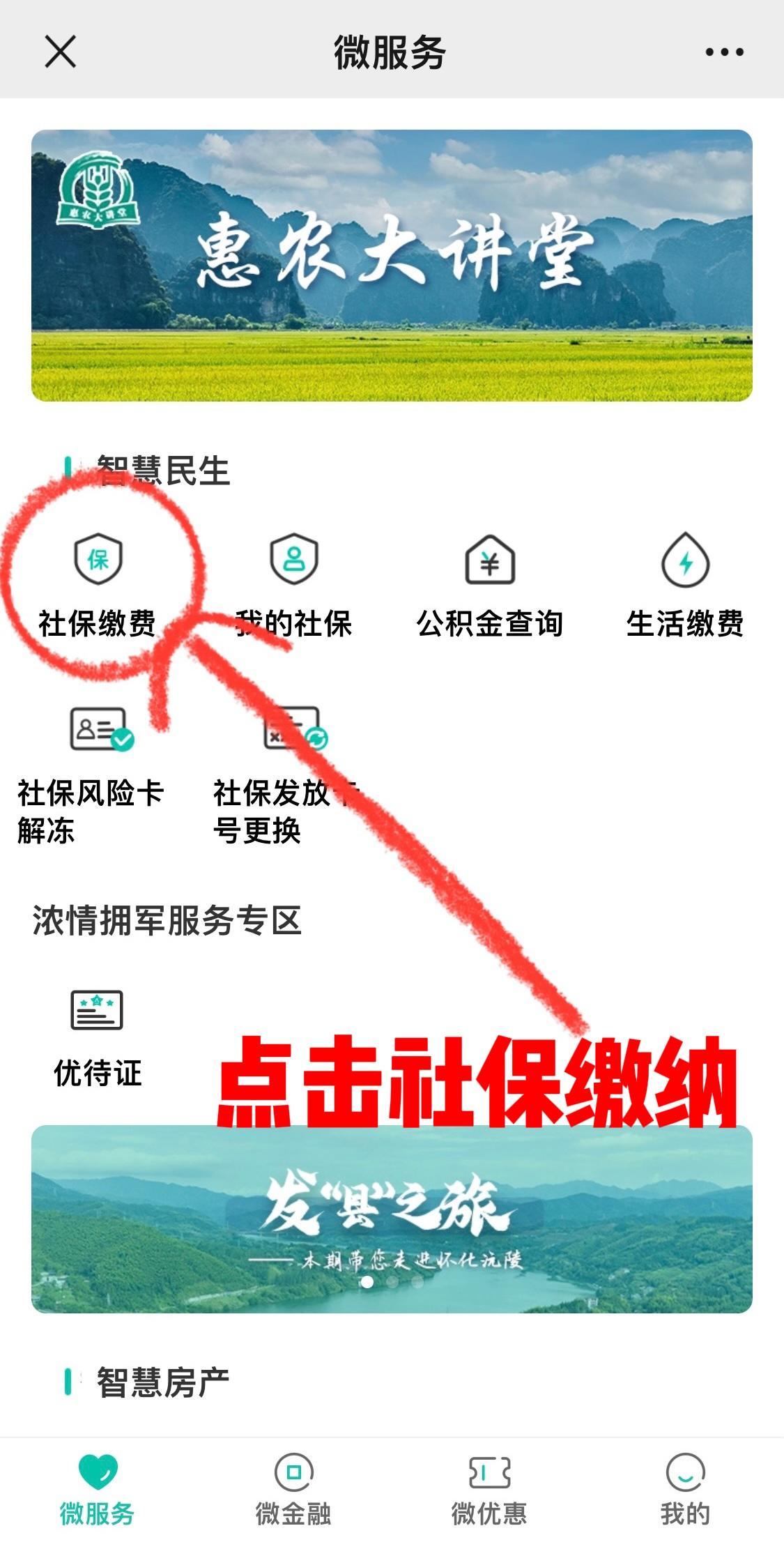Viewport: 784px width, 1549px height.
Task: Open 社保缴费 service
Action: click(98, 586)
